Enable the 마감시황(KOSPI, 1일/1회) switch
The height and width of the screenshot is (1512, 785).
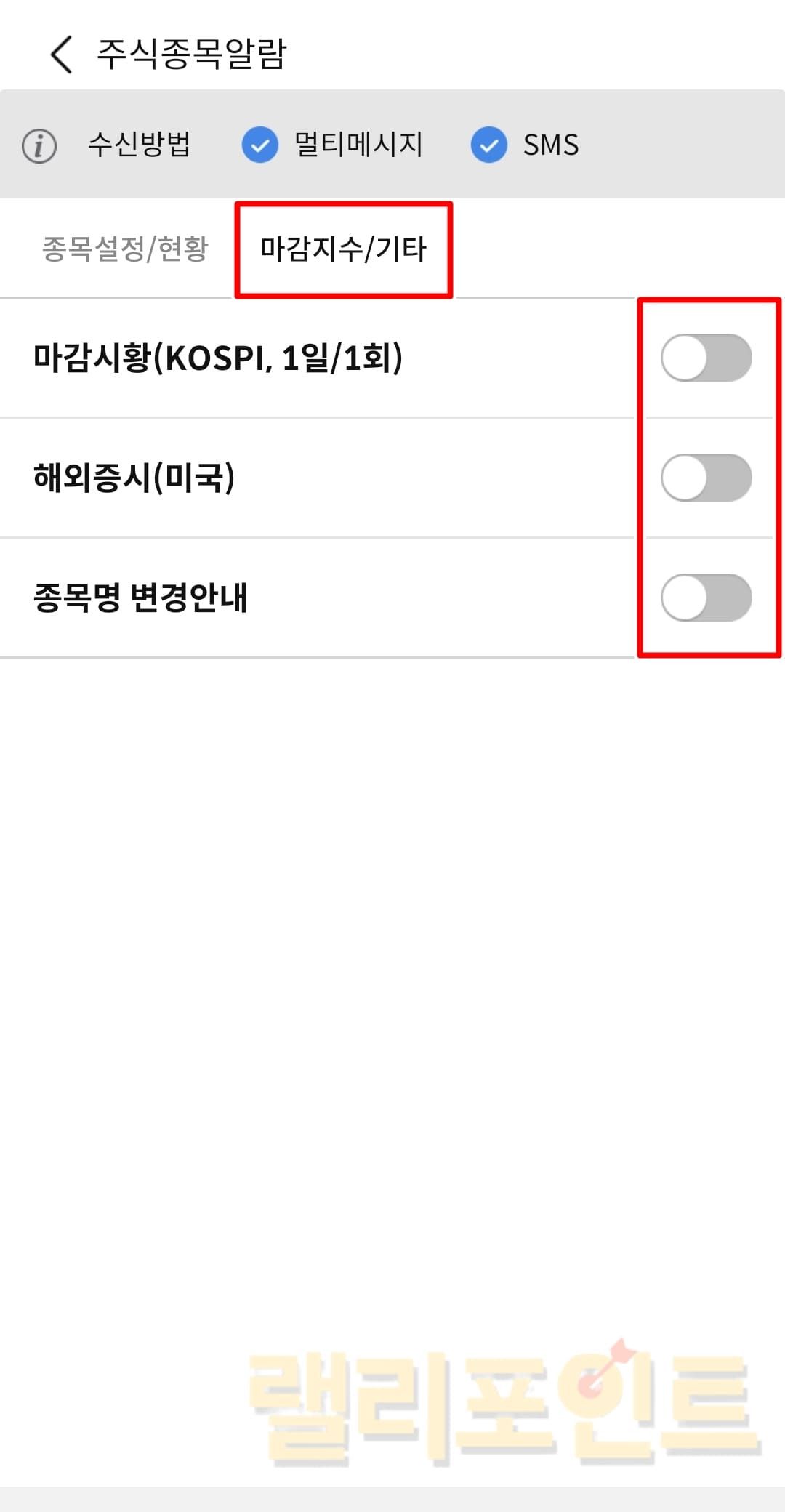click(706, 358)
